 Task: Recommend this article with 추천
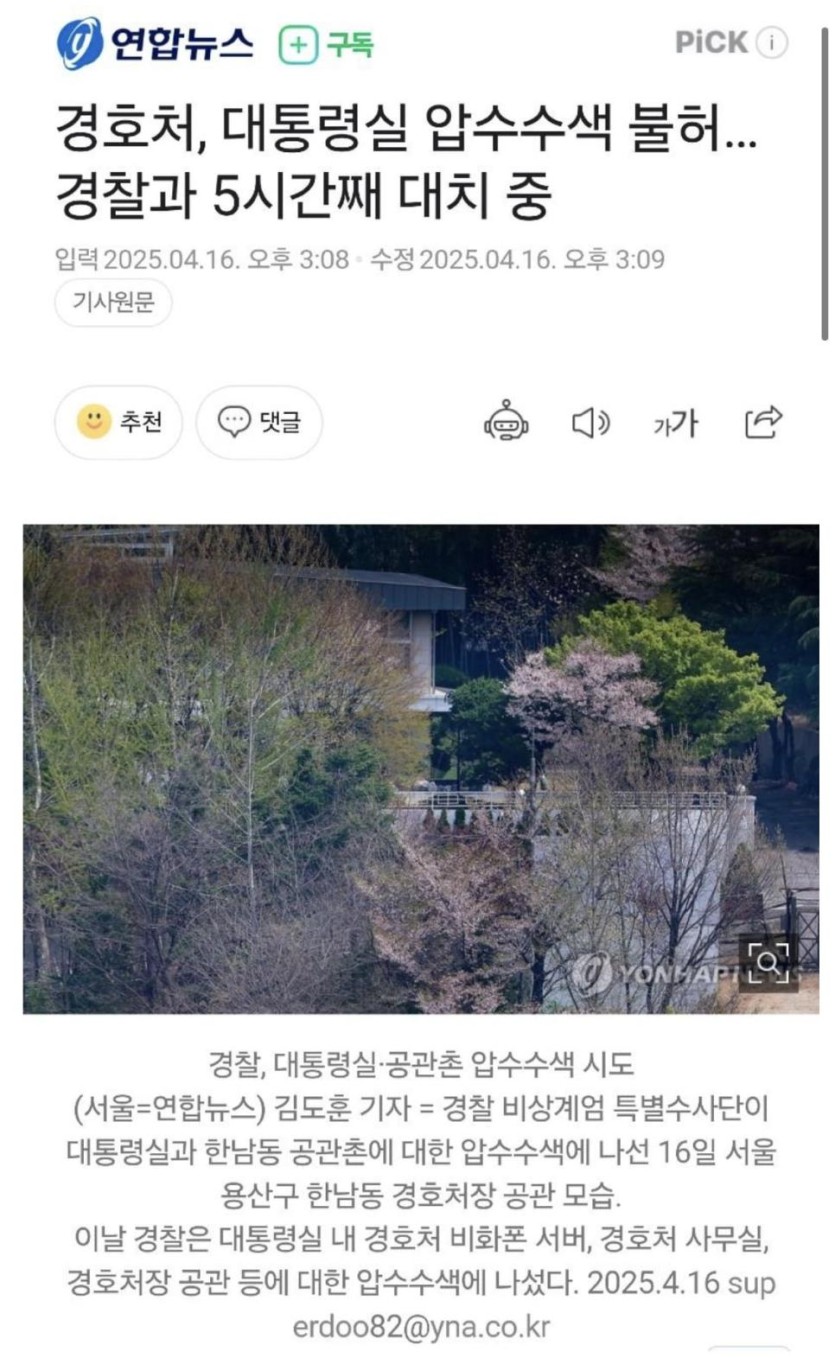coord(118,422)
